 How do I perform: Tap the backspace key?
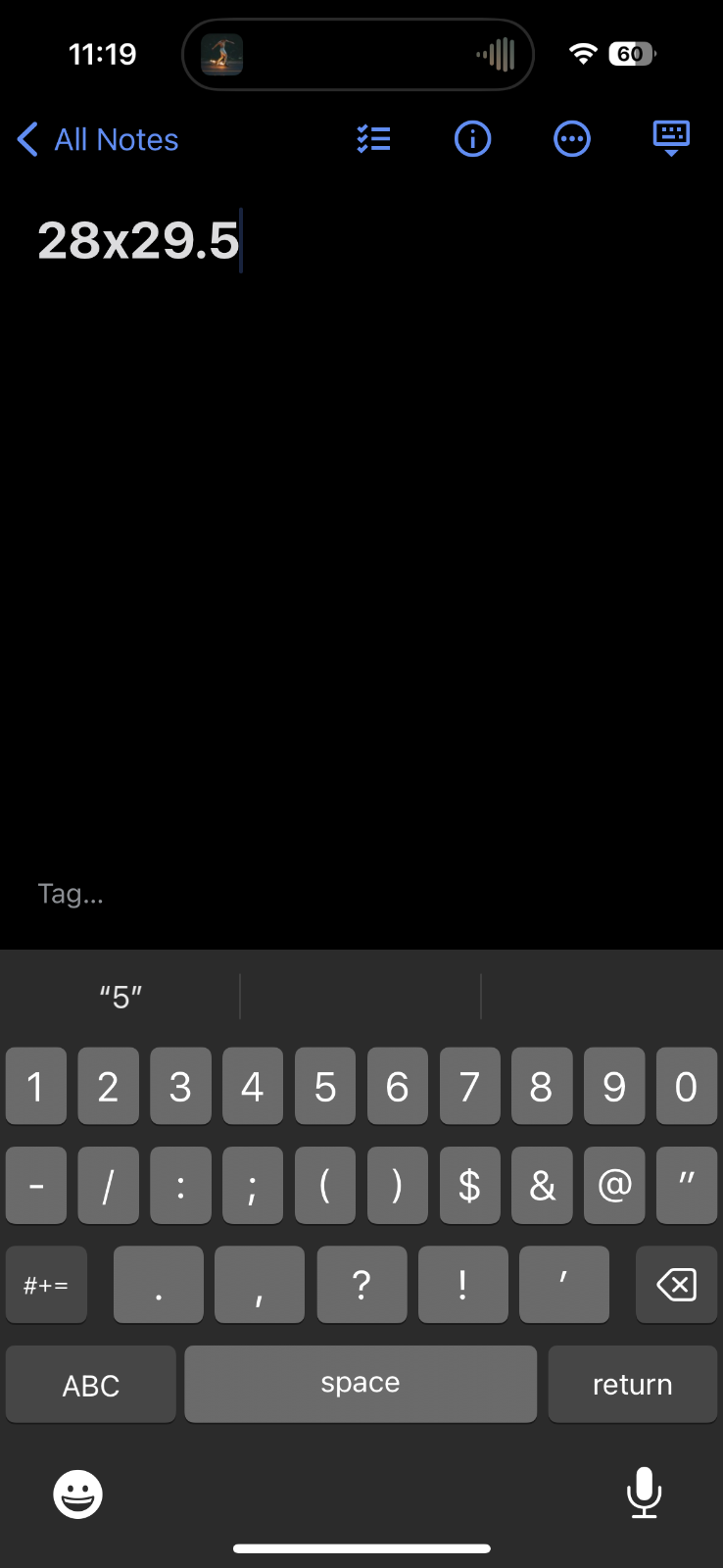click(676, 1284)
